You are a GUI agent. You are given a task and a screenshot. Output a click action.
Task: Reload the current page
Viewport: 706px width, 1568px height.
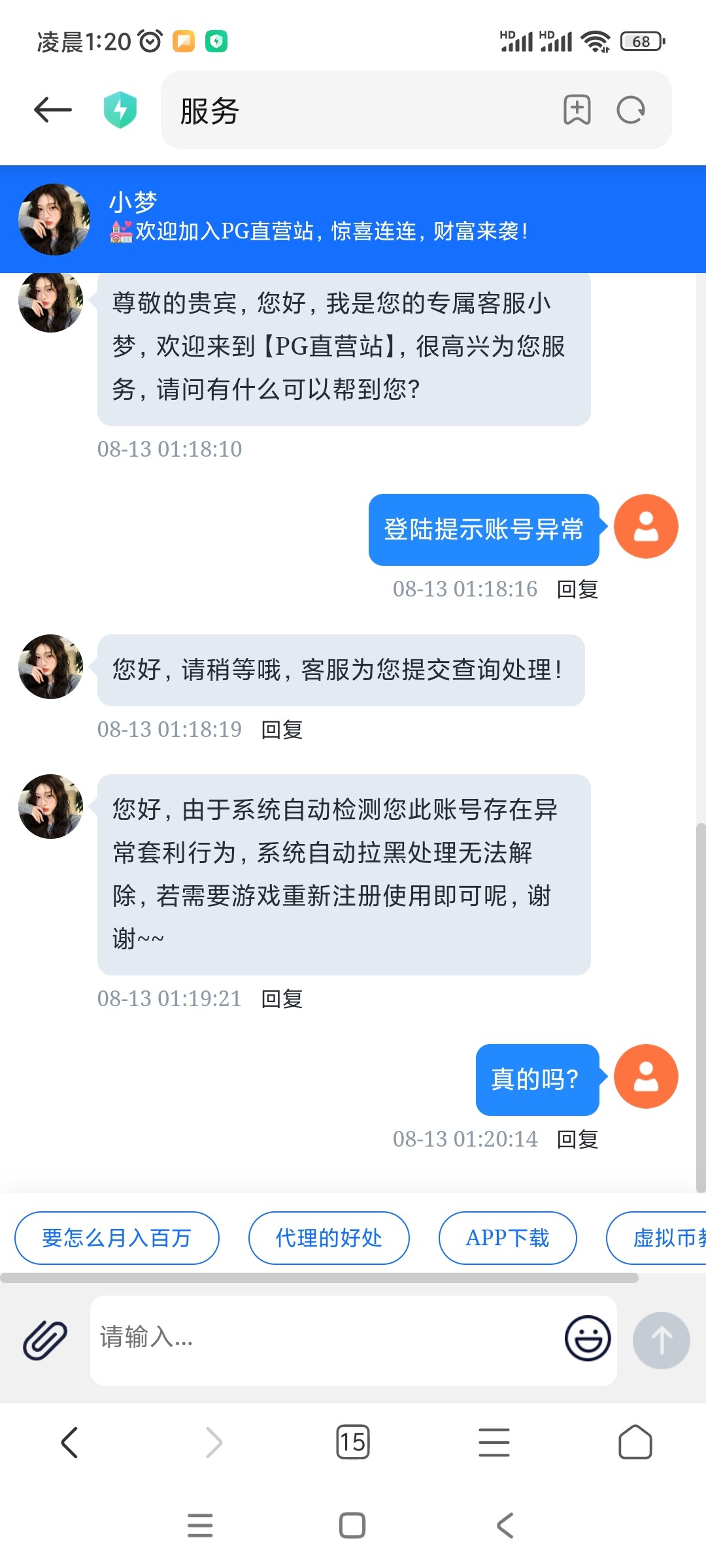[631, 110]
